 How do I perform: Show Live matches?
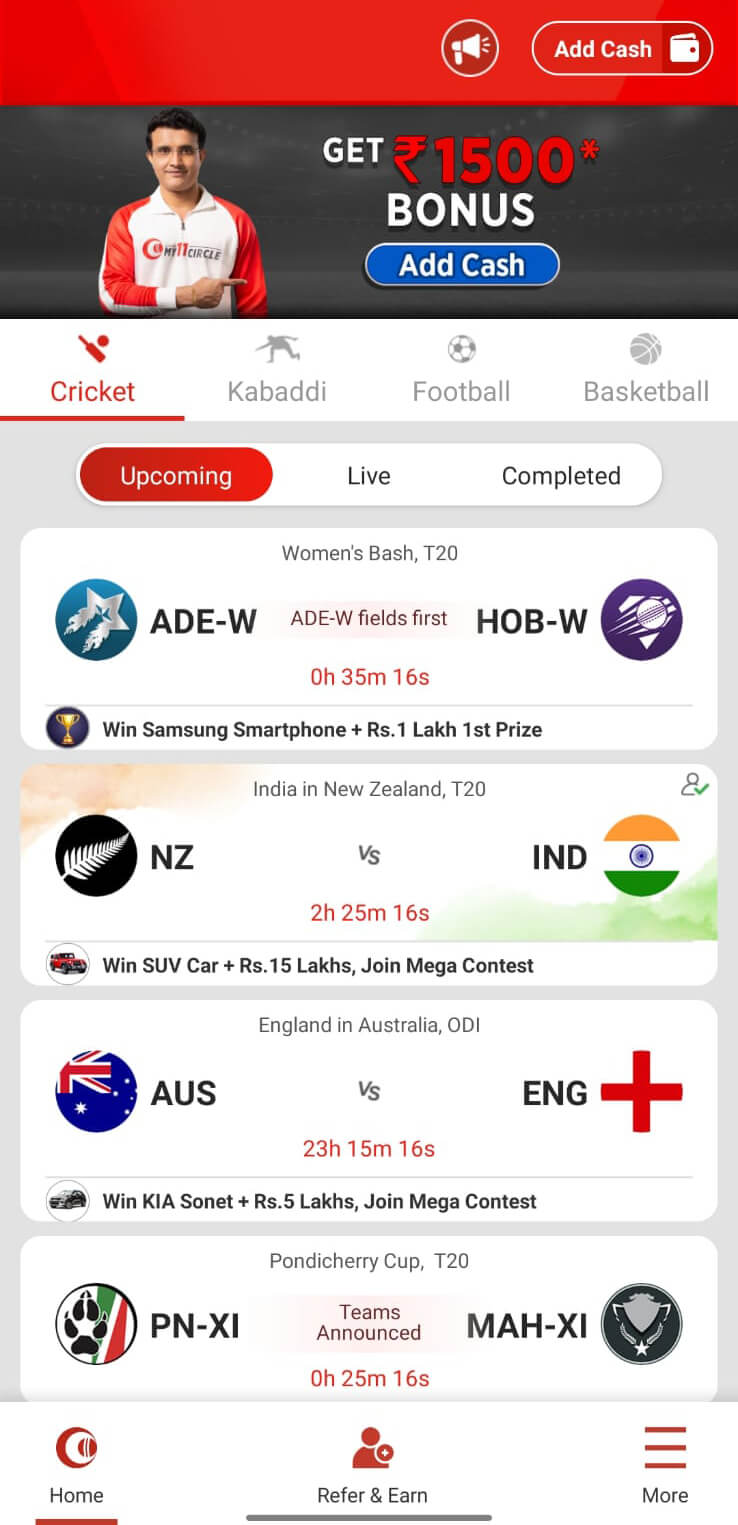coord(369,476)
